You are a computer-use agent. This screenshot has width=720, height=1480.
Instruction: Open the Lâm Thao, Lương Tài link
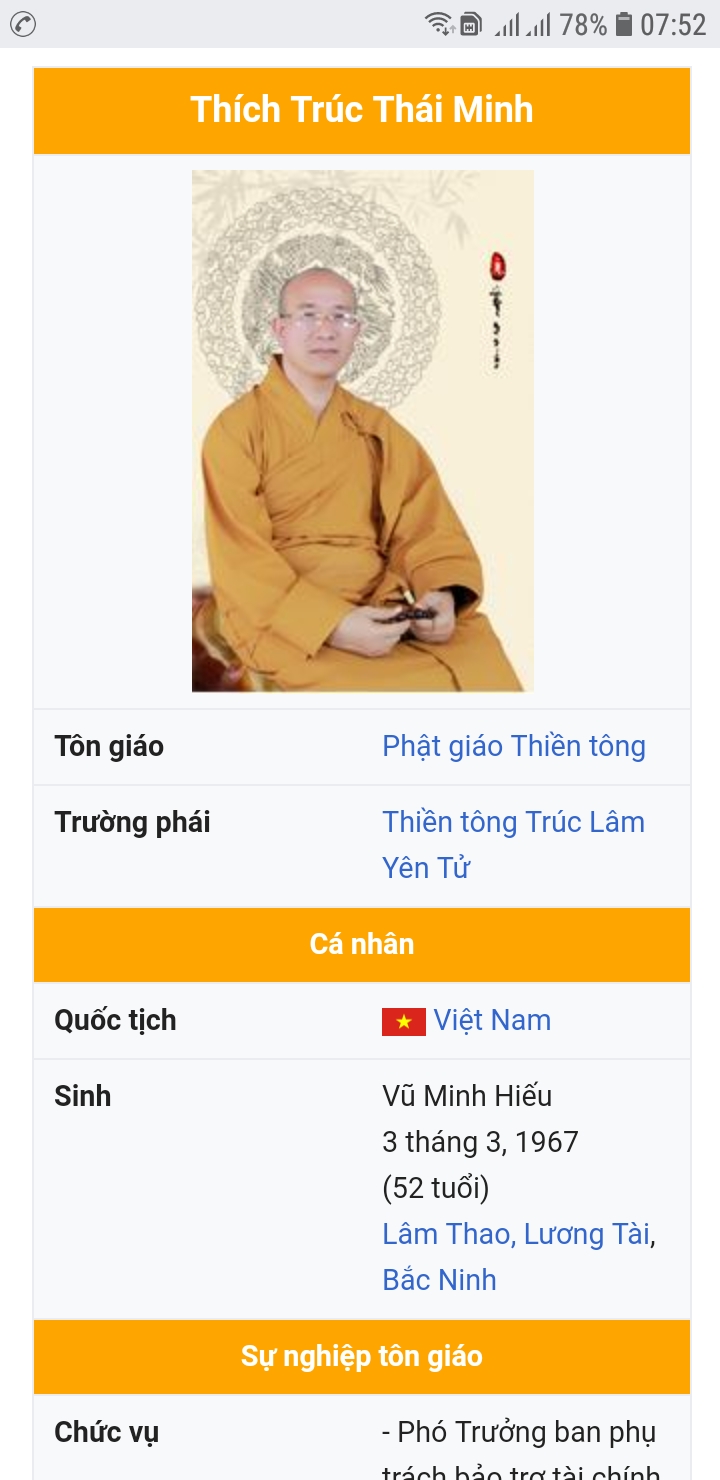click(x=515, y=1234)
